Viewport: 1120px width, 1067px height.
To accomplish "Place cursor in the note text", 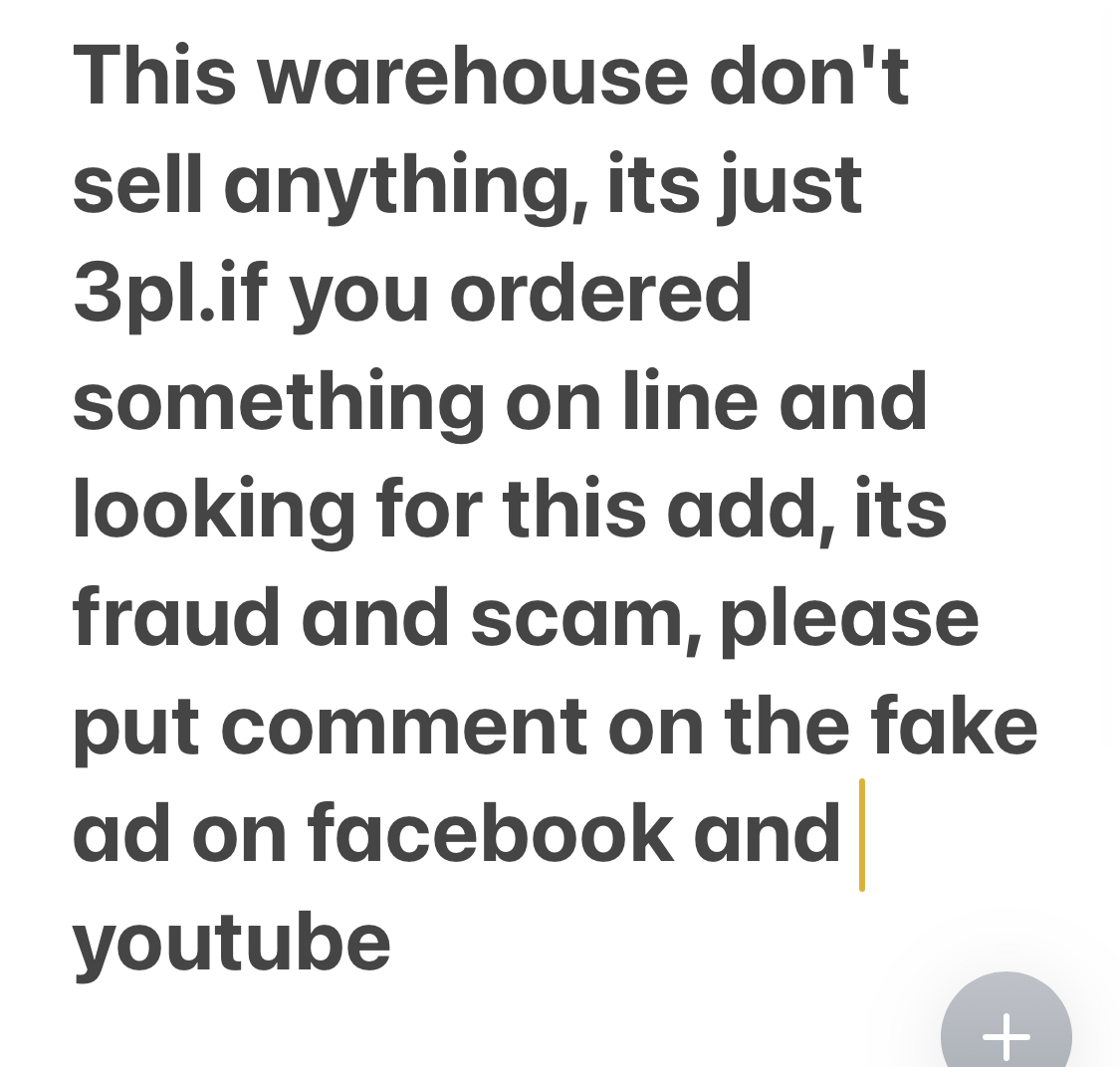I will coord(555,509).
